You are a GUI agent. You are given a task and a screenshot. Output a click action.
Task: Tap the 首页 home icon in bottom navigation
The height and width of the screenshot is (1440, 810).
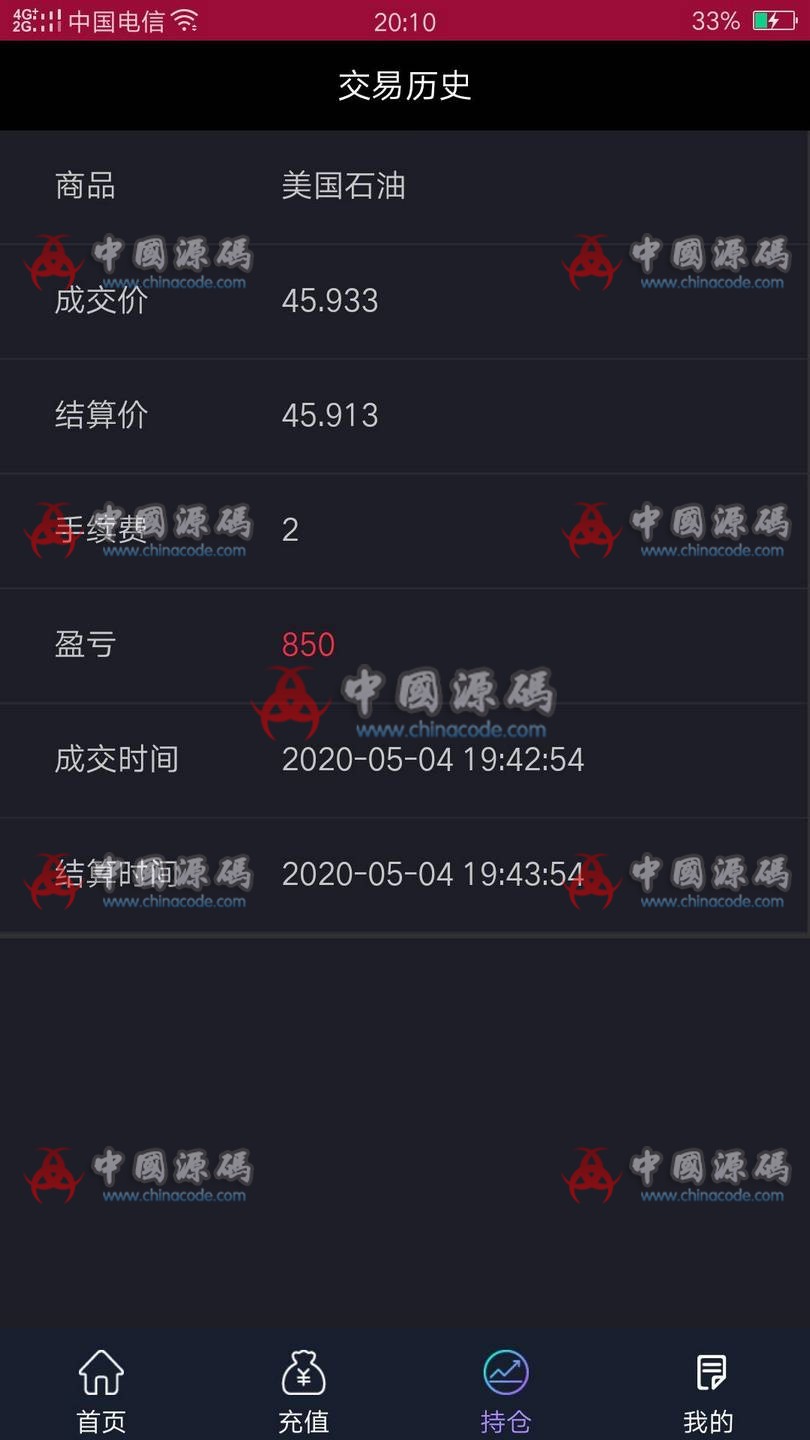(x=100, y=1375)
